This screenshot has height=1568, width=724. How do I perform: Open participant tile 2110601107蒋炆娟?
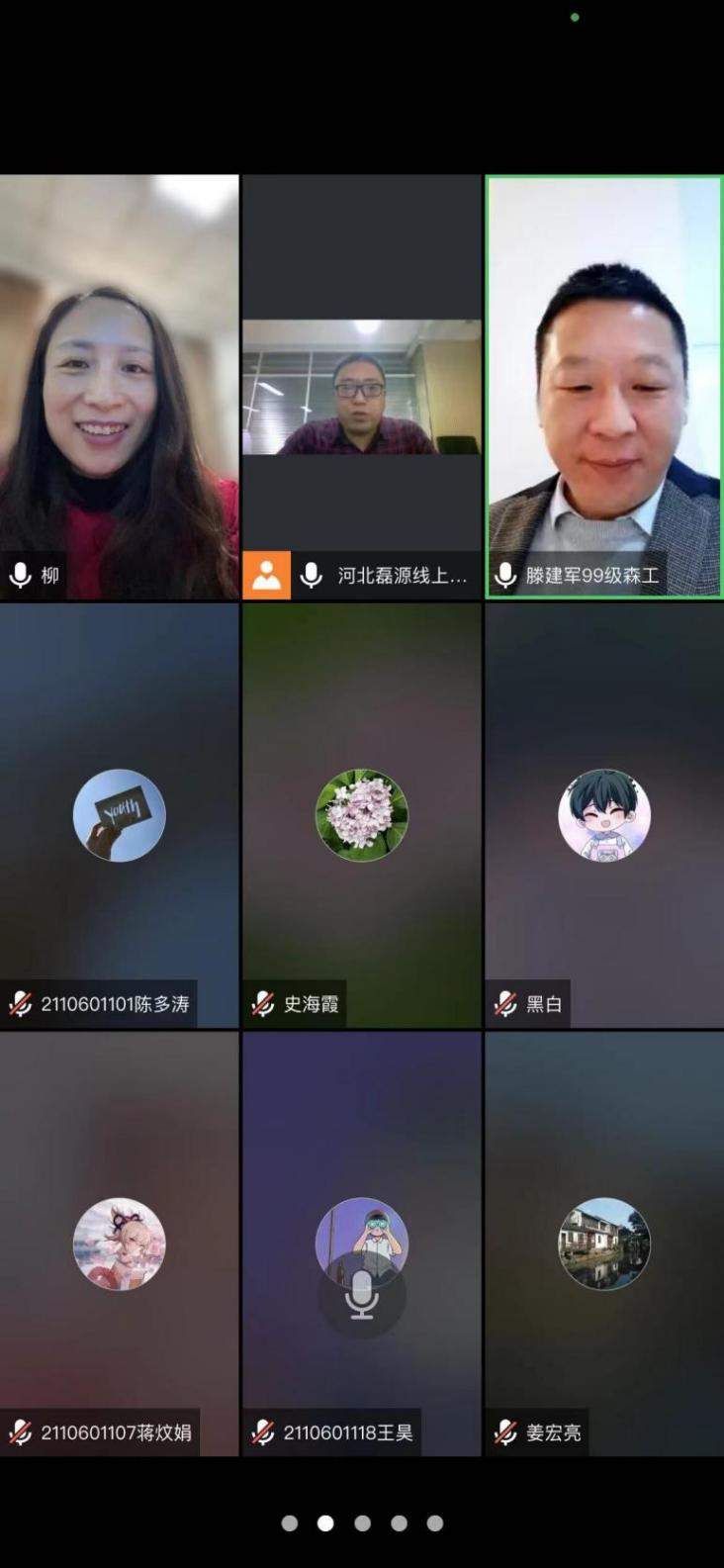point(119,1244)
